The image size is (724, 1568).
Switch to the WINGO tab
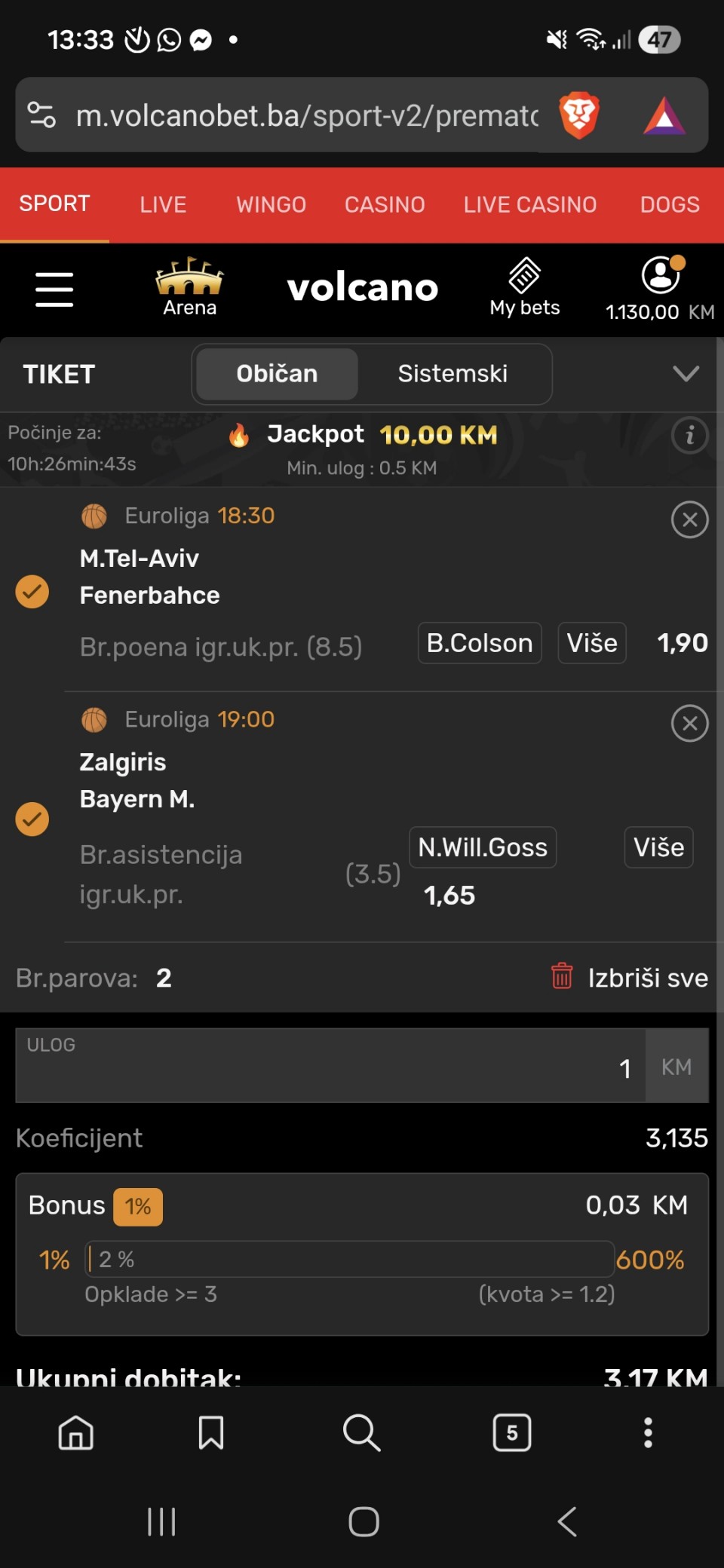coord(271,204)
